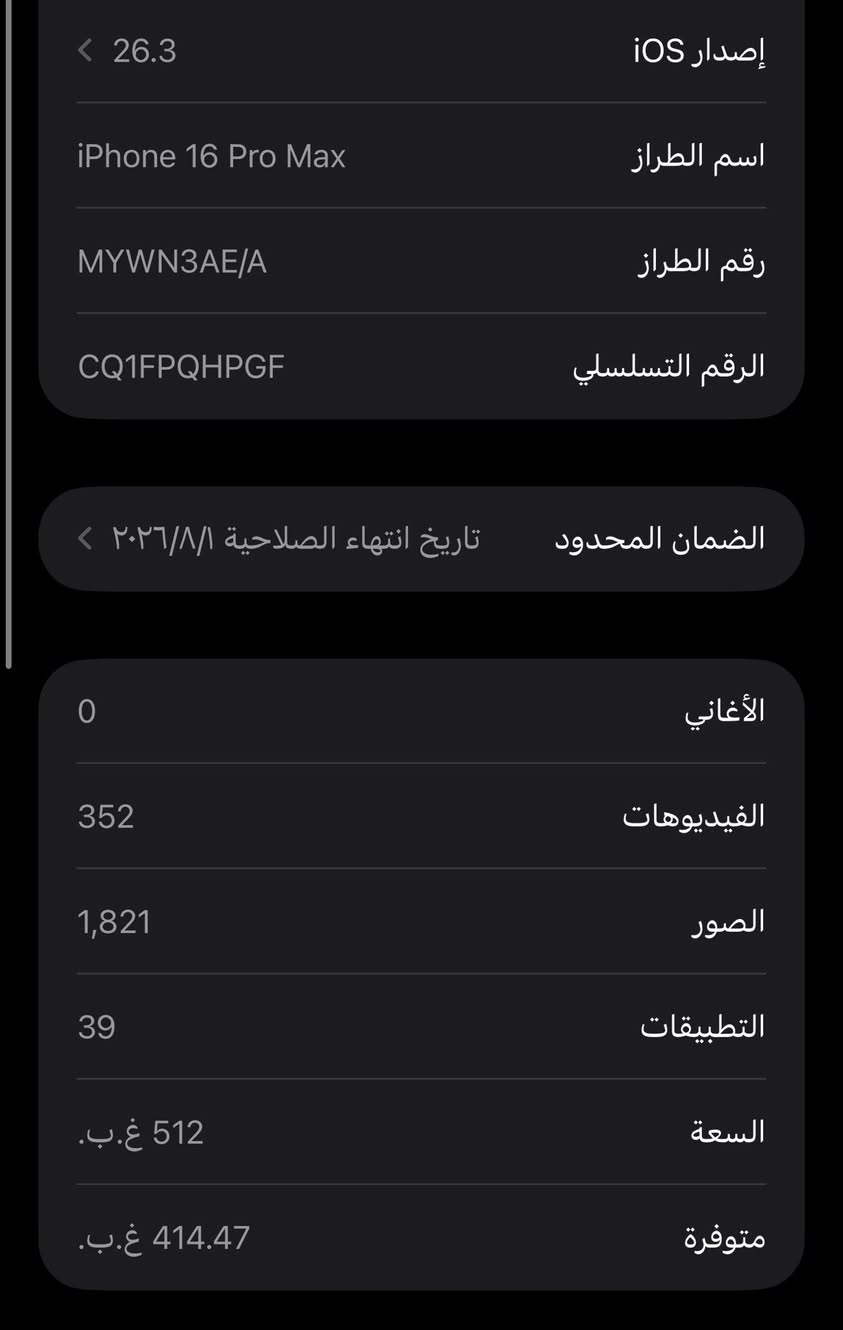This screenshot has height=1330, width=843.
Task: Tap the الرقم التسلسلي label
Action: (690, 366)
